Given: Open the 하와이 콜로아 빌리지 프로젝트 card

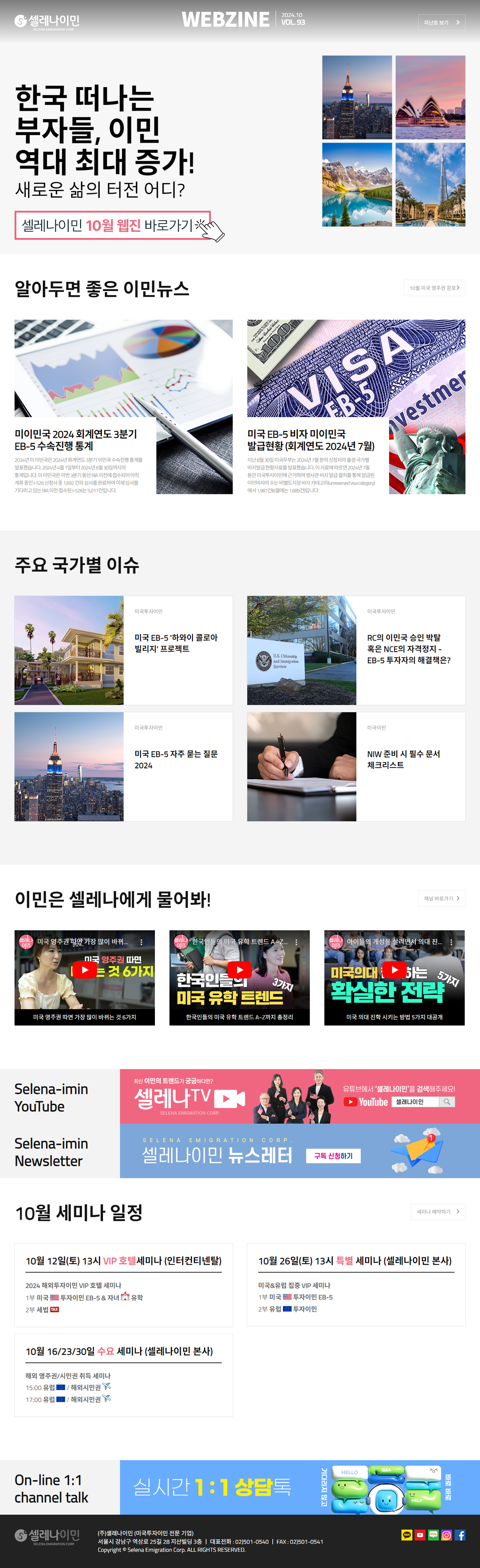Looking at the screenshot, I should (x=123, y=650).
